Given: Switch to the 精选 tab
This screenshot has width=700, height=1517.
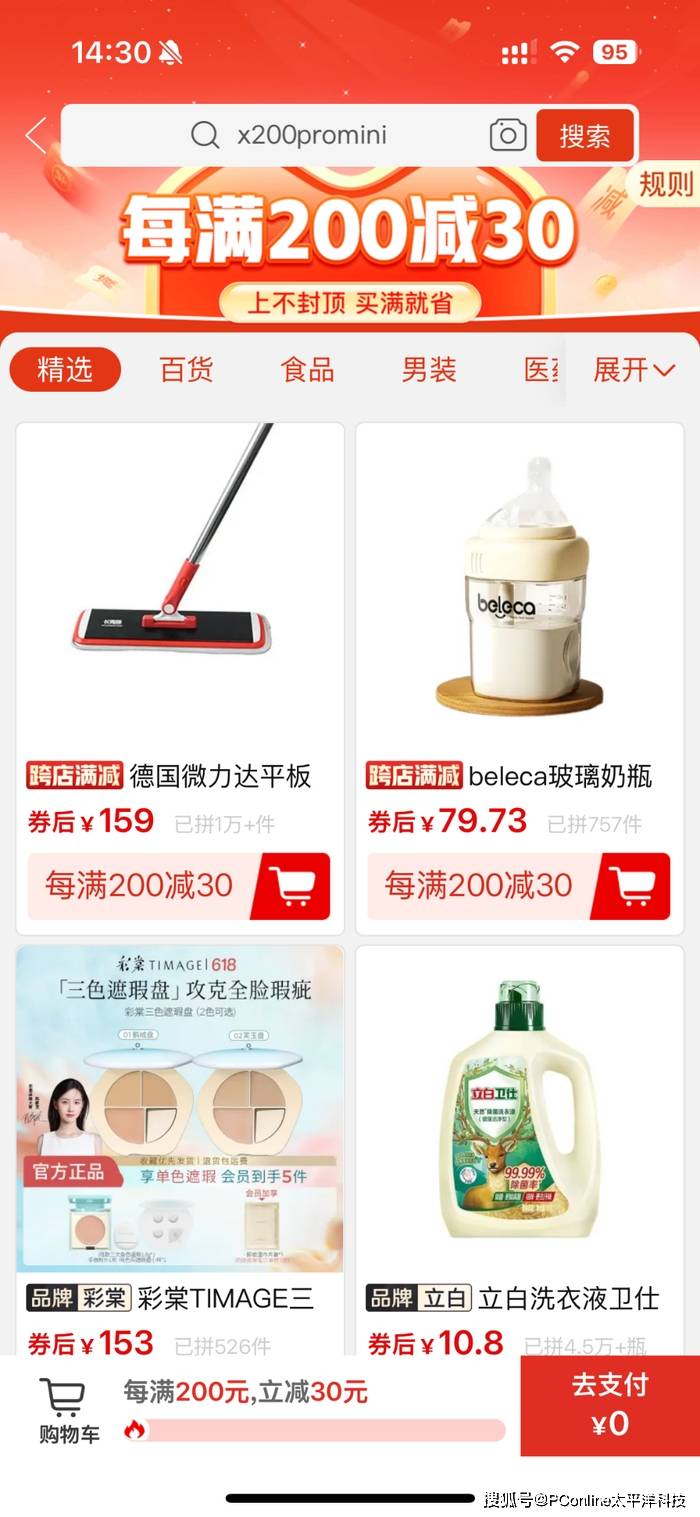Looking at the screenshot, I should click(65, 370).
